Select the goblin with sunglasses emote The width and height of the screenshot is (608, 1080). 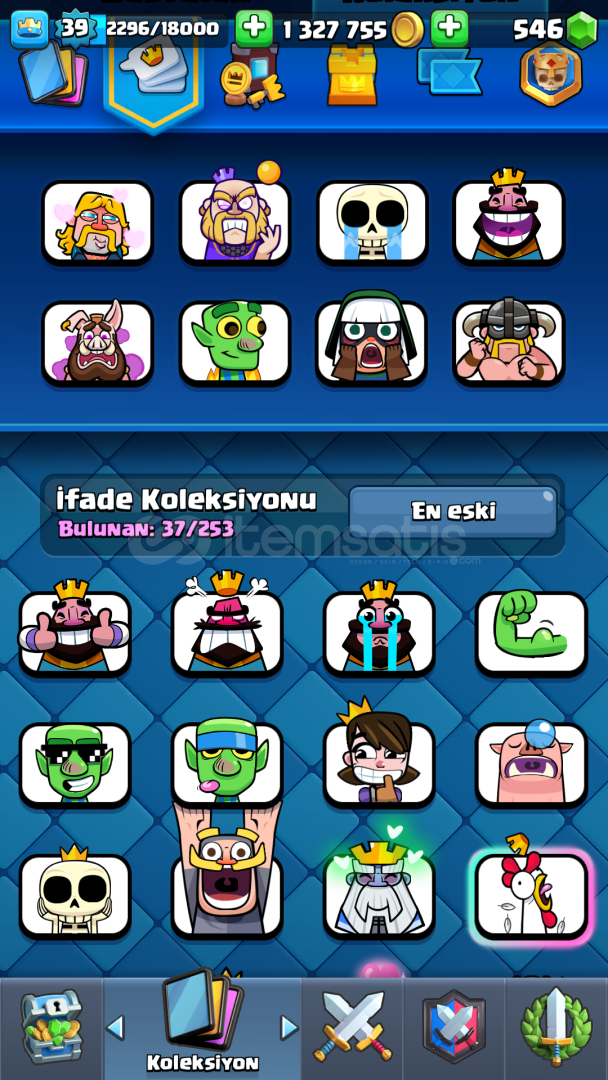pyautogui.click(x=75, y=765)
